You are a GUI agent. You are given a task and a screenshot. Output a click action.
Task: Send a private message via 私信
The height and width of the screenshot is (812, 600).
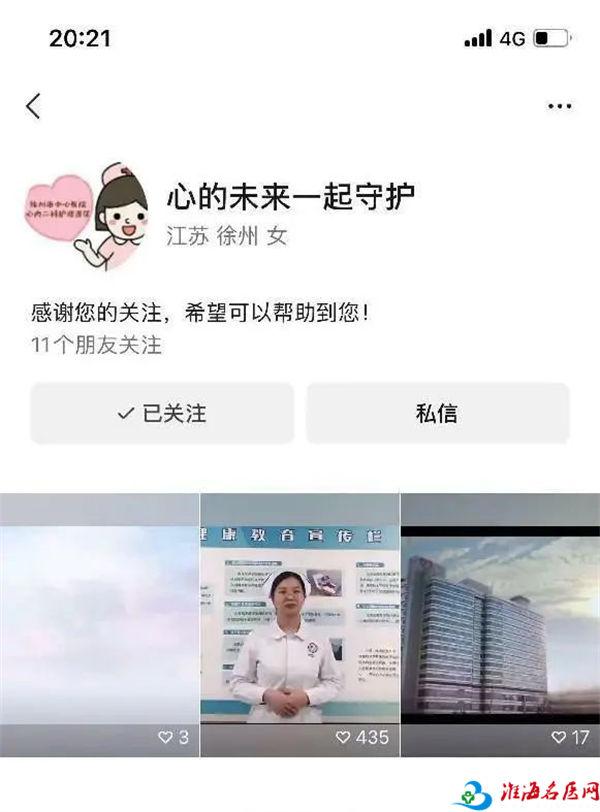[x=437, y=413]
